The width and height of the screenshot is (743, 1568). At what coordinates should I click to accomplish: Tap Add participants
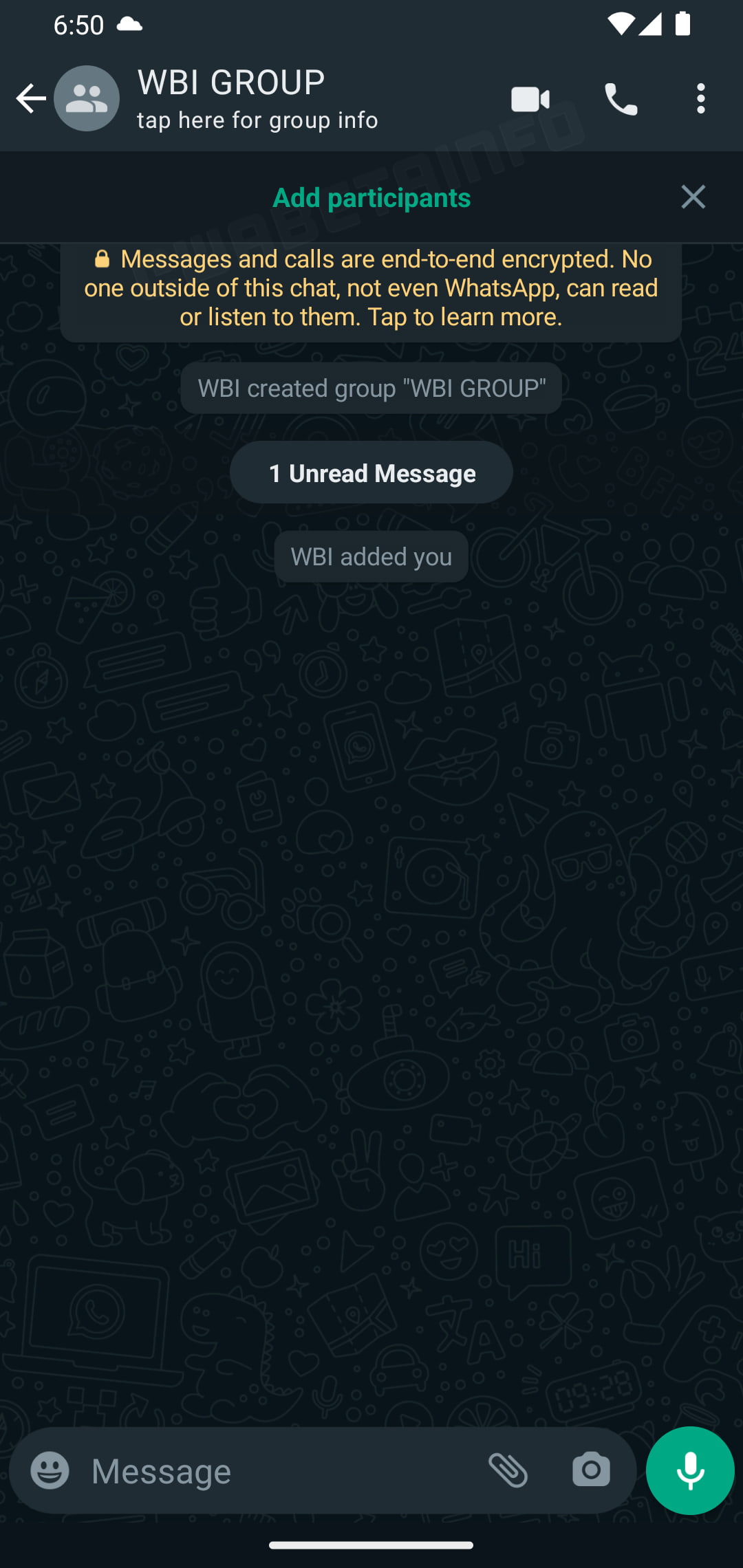click(371, 198)
